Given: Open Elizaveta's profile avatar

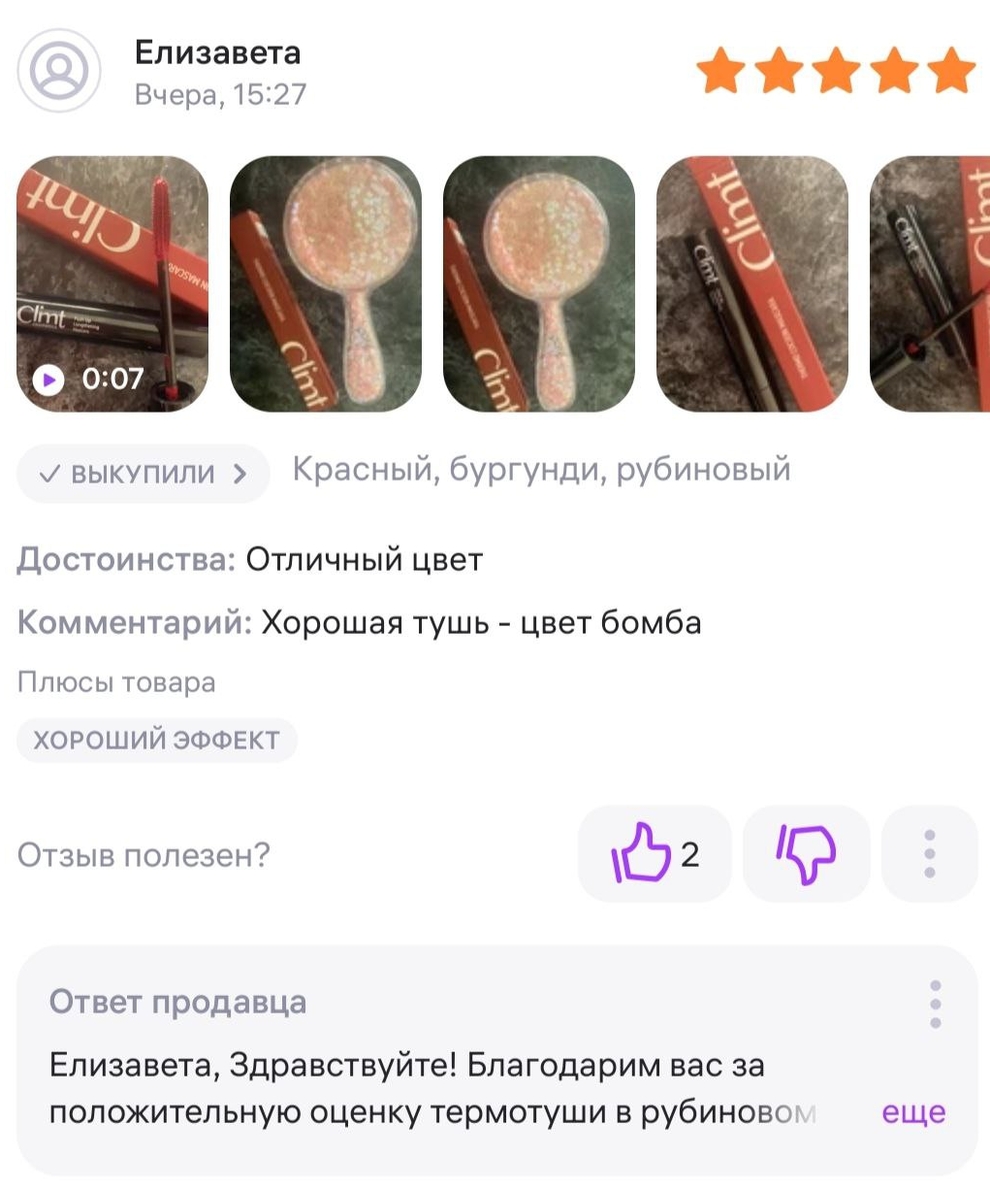Looking at the screenshot, I should pyautogui.click(x=60, y=70).
